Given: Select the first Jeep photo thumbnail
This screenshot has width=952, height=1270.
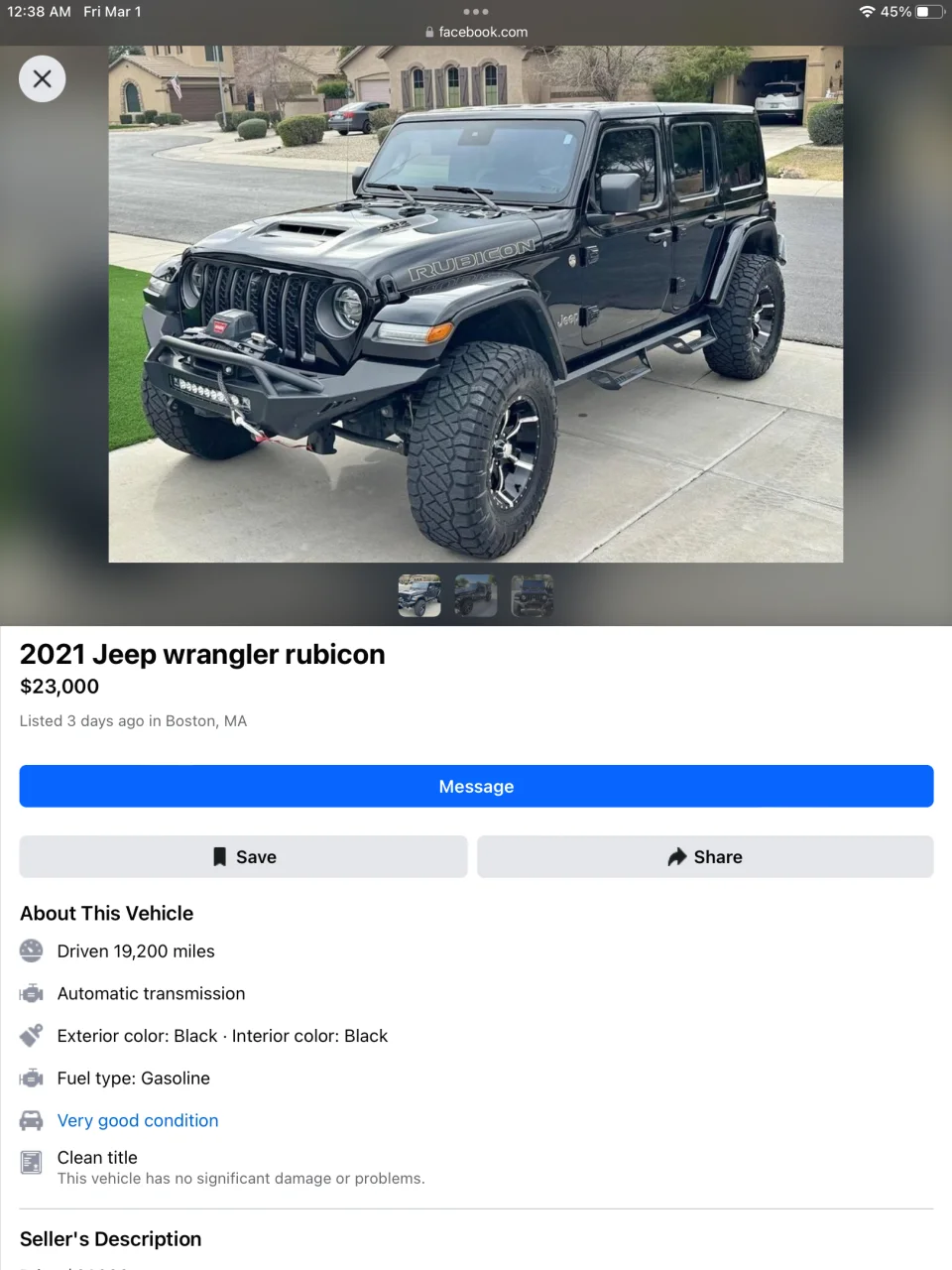Looking at the screenshot, I should (418, 595).
